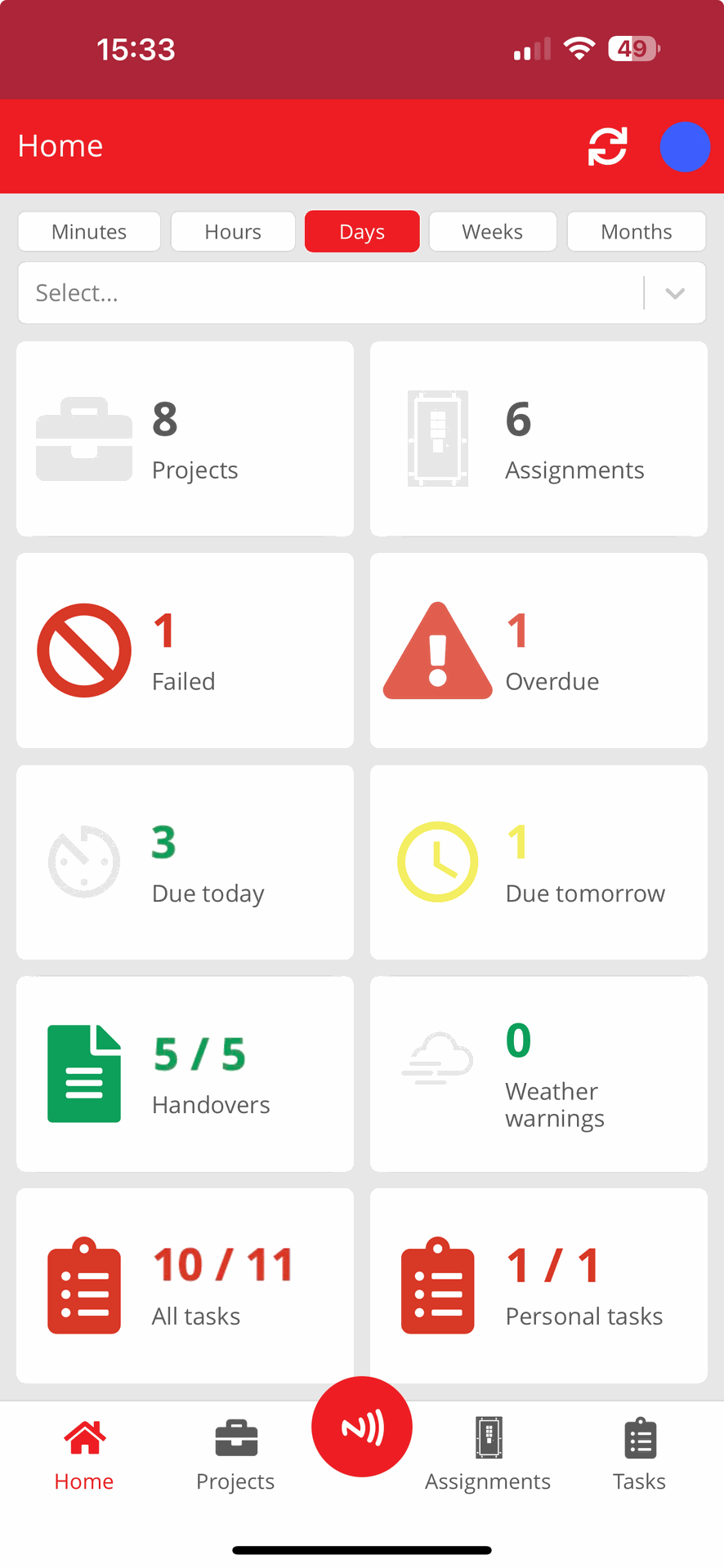This screenshot has width=724, height=1568.
Task: Tap the Tasks clipboard icon in bottom bar
Action: [639, 1437]
